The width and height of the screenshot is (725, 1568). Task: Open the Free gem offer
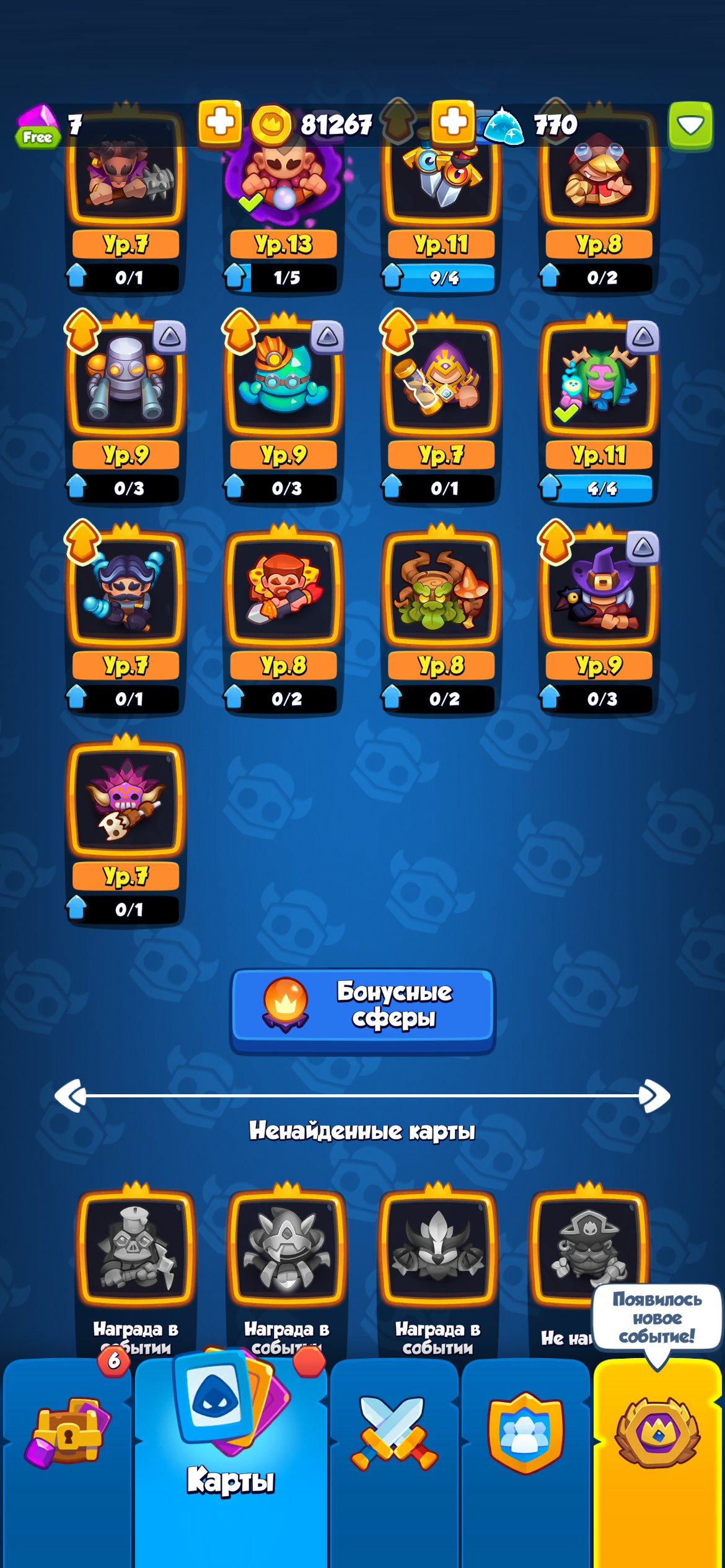tap(38, 126)
